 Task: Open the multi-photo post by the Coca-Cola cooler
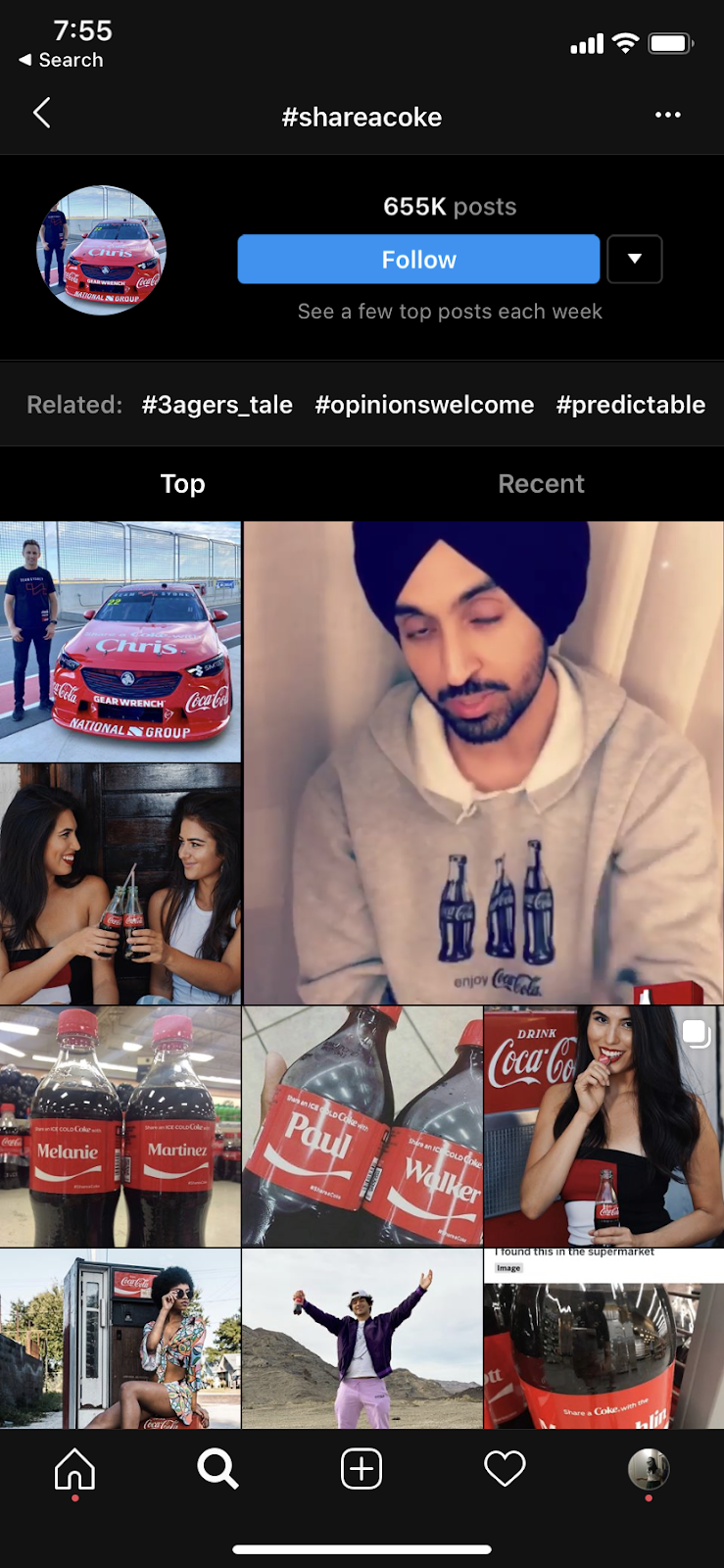click(x=603, y=1126)
